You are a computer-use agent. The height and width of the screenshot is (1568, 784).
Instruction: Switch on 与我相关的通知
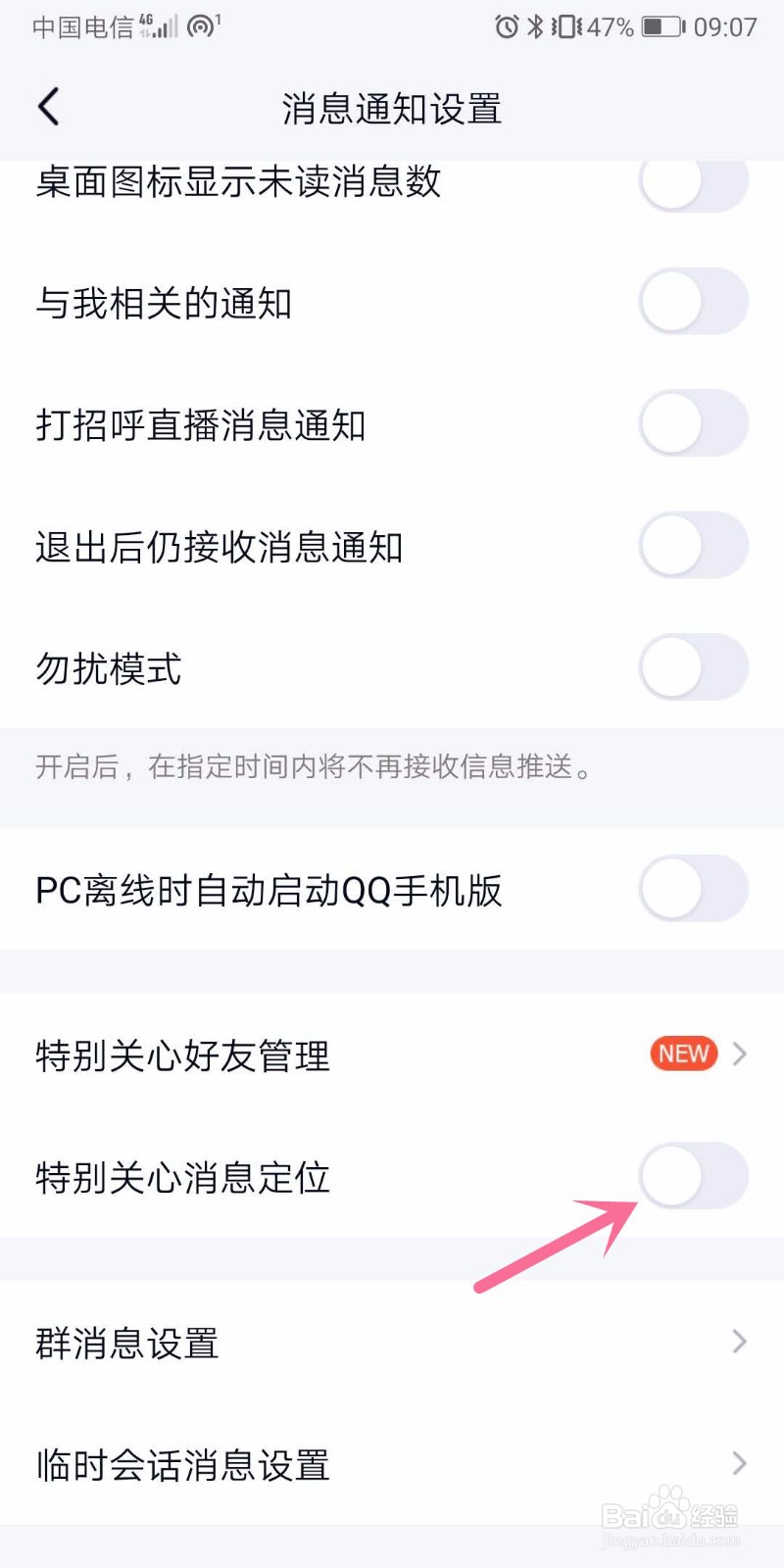point(694,301)
